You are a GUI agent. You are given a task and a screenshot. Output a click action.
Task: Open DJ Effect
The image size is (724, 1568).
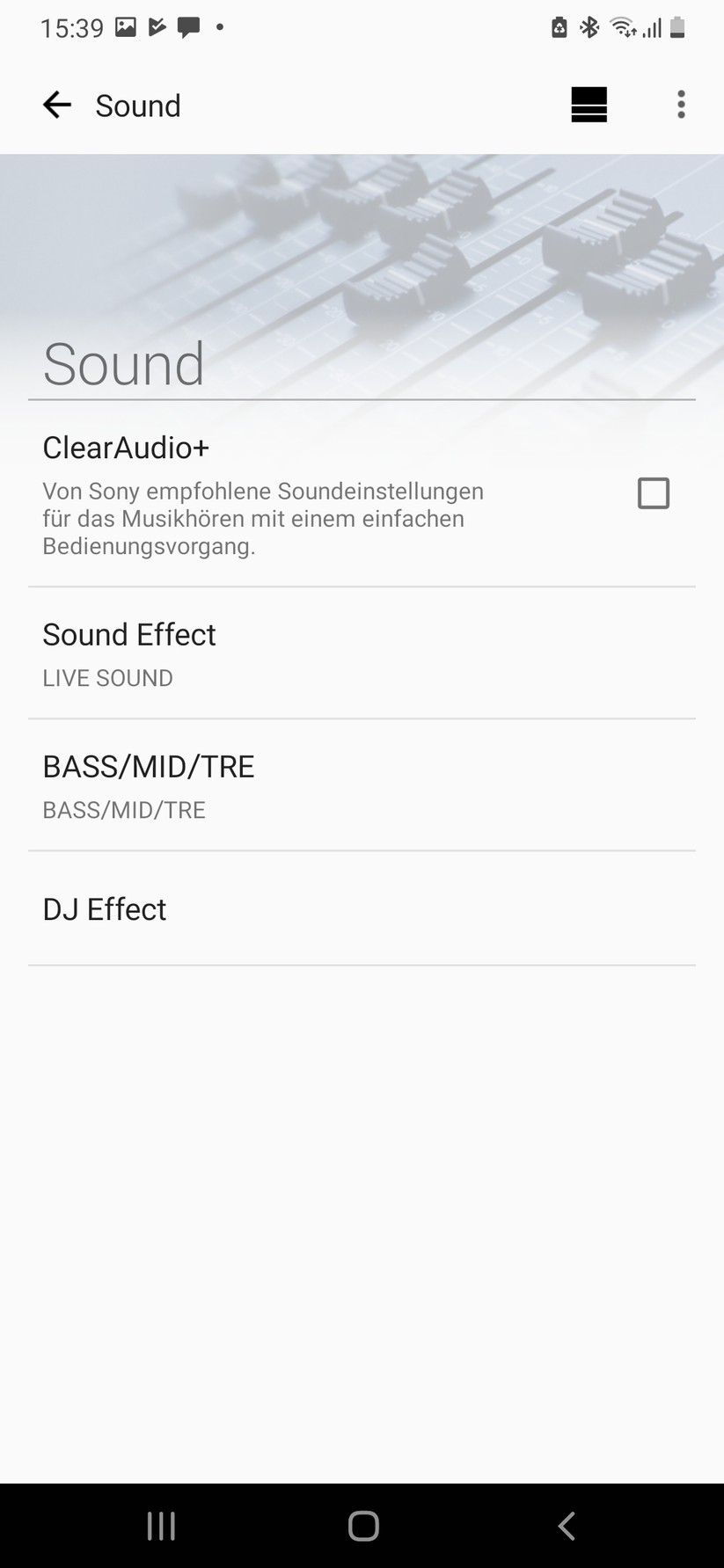[x=361, y=908]
